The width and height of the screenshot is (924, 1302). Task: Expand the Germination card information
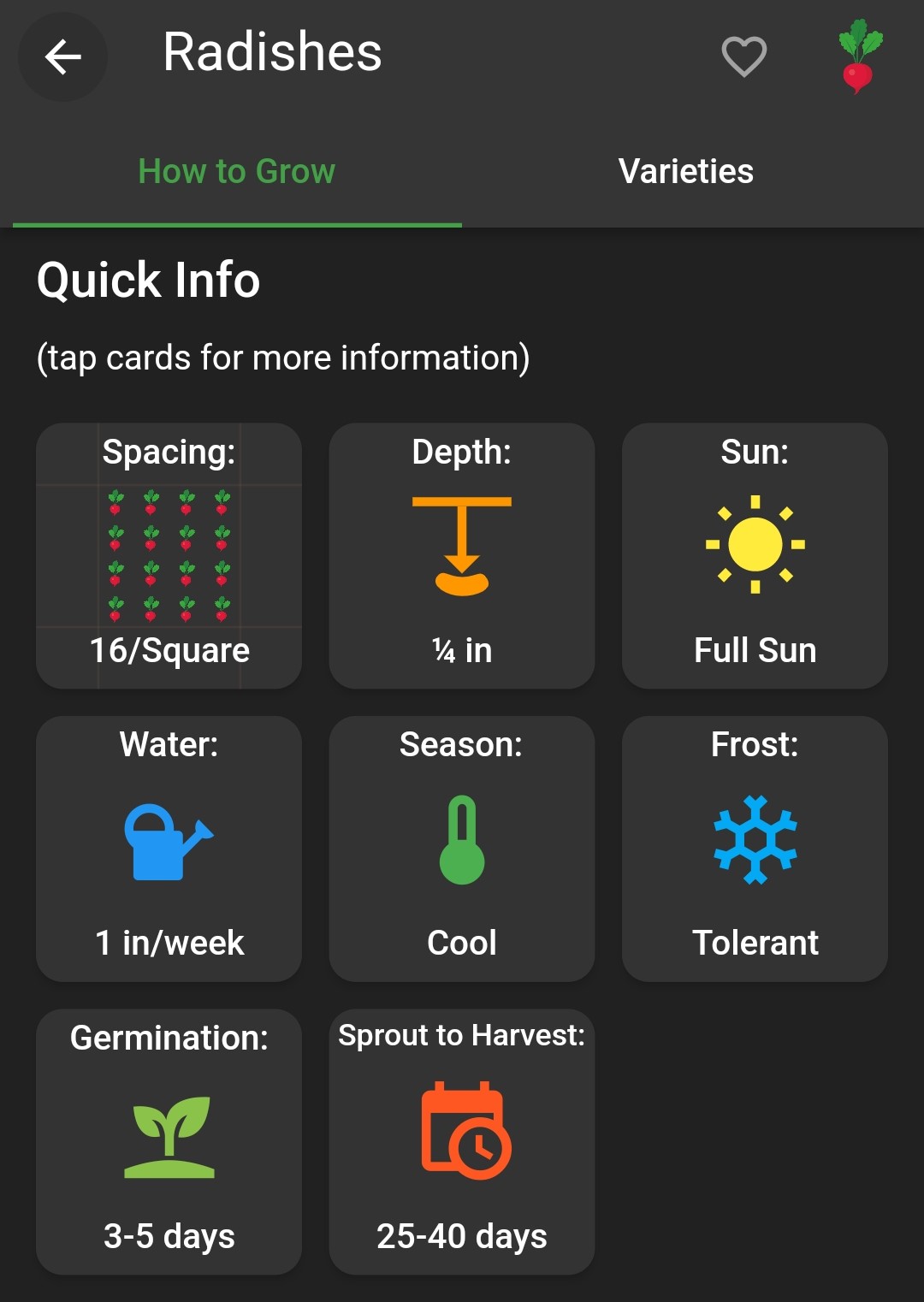(169, 1141)
